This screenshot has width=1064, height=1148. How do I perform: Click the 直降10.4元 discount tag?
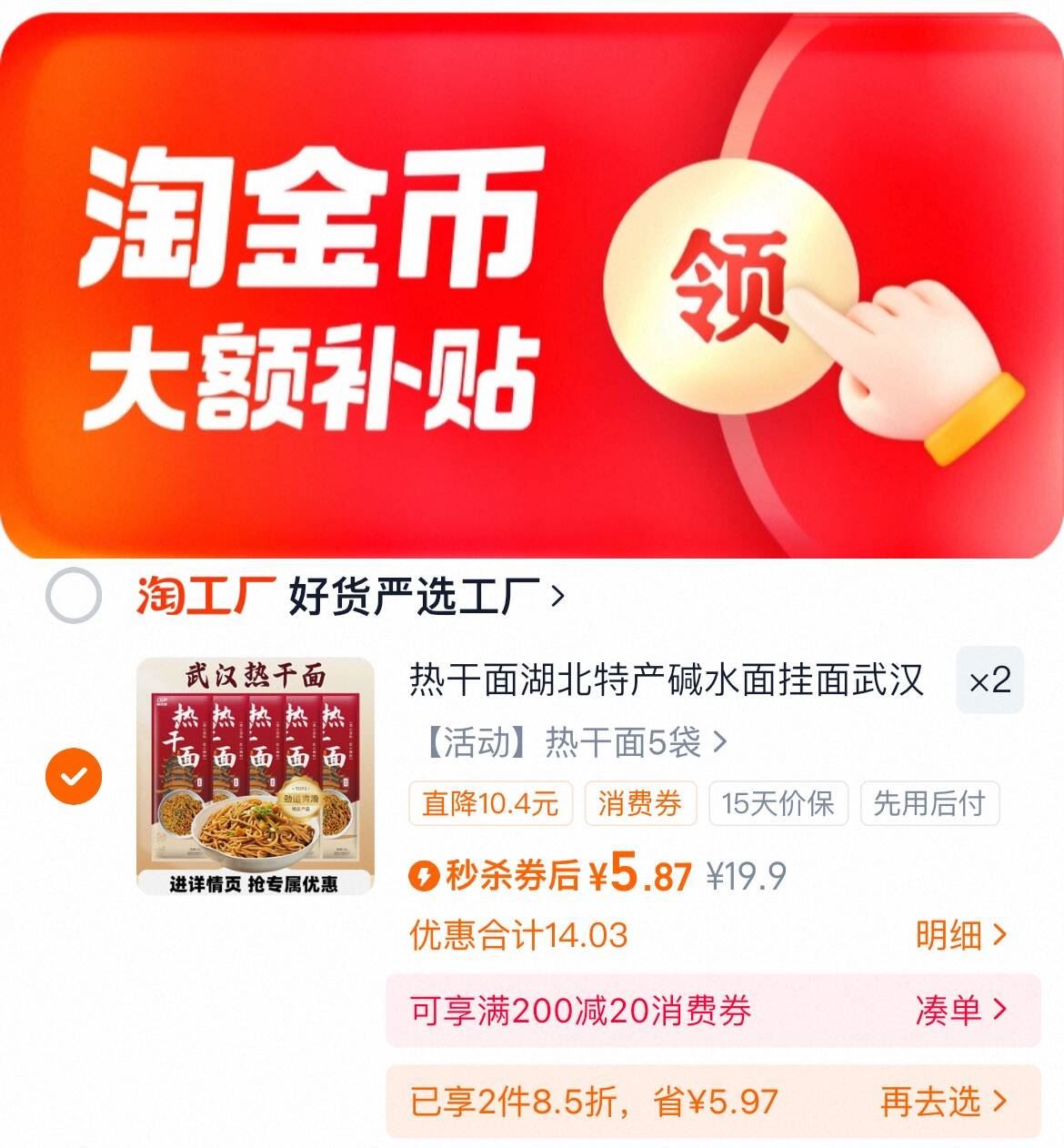[x=491, y=803]
